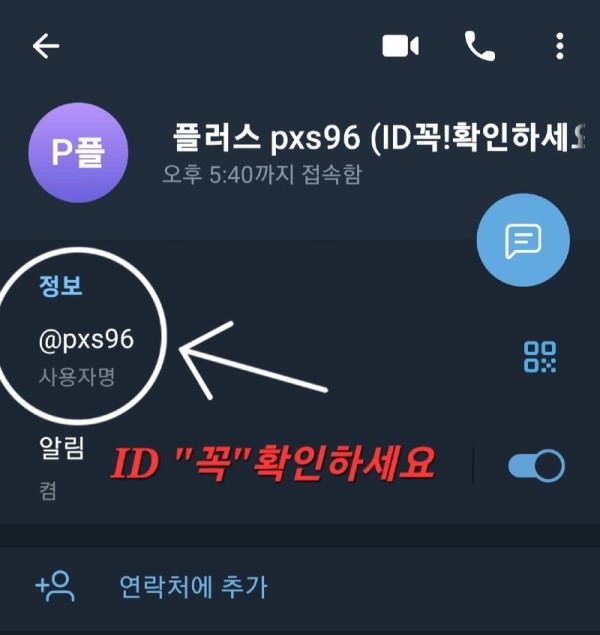Go back using the arrow icon

[x=46, y=46]
